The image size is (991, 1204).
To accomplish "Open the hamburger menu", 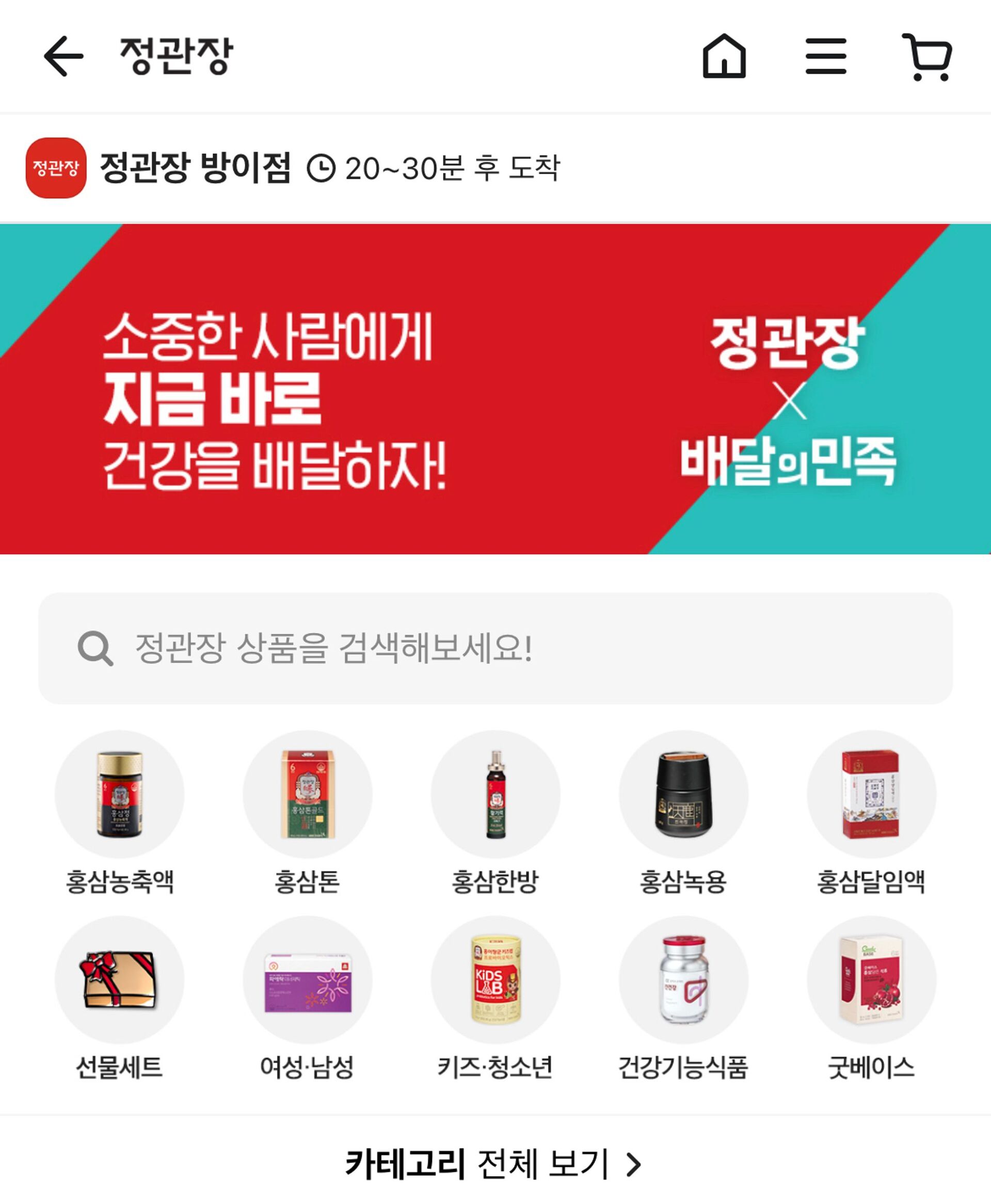I will pyautogui.click(x=825, y=56).
